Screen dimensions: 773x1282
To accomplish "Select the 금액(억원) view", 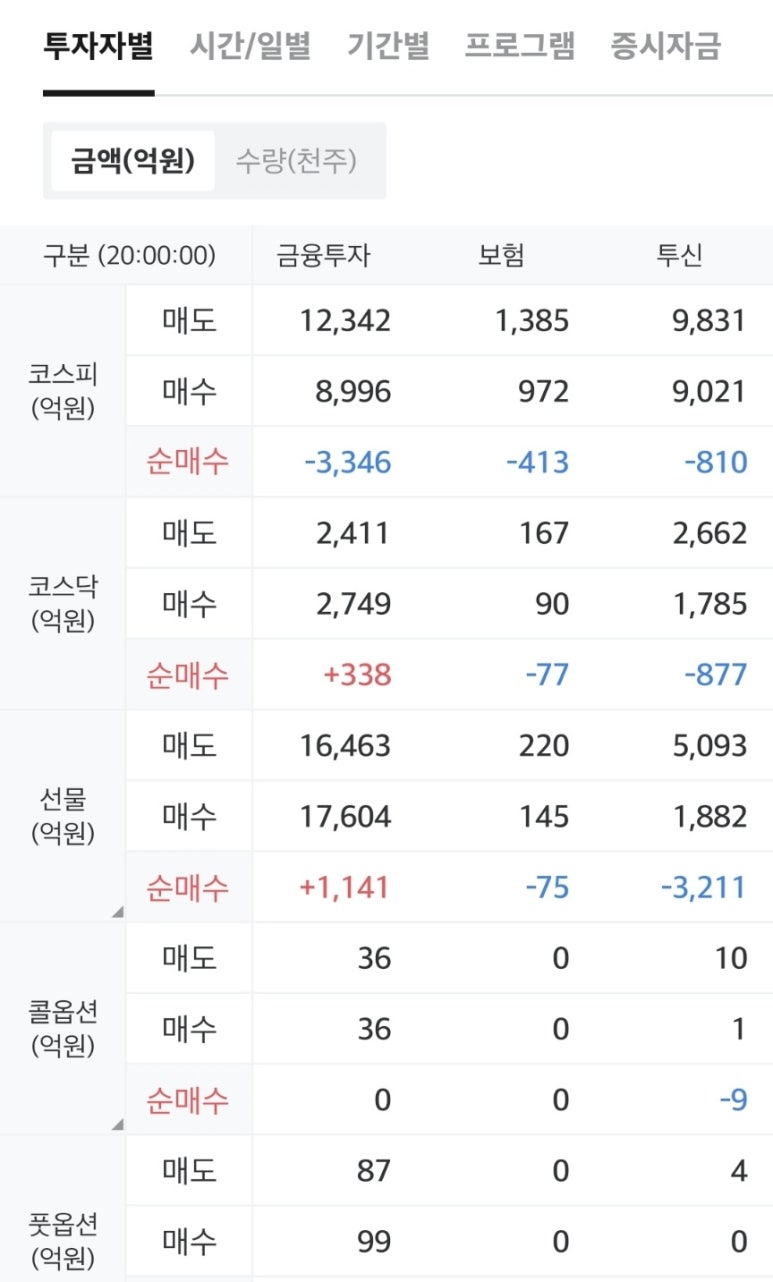I will [133, 160].
